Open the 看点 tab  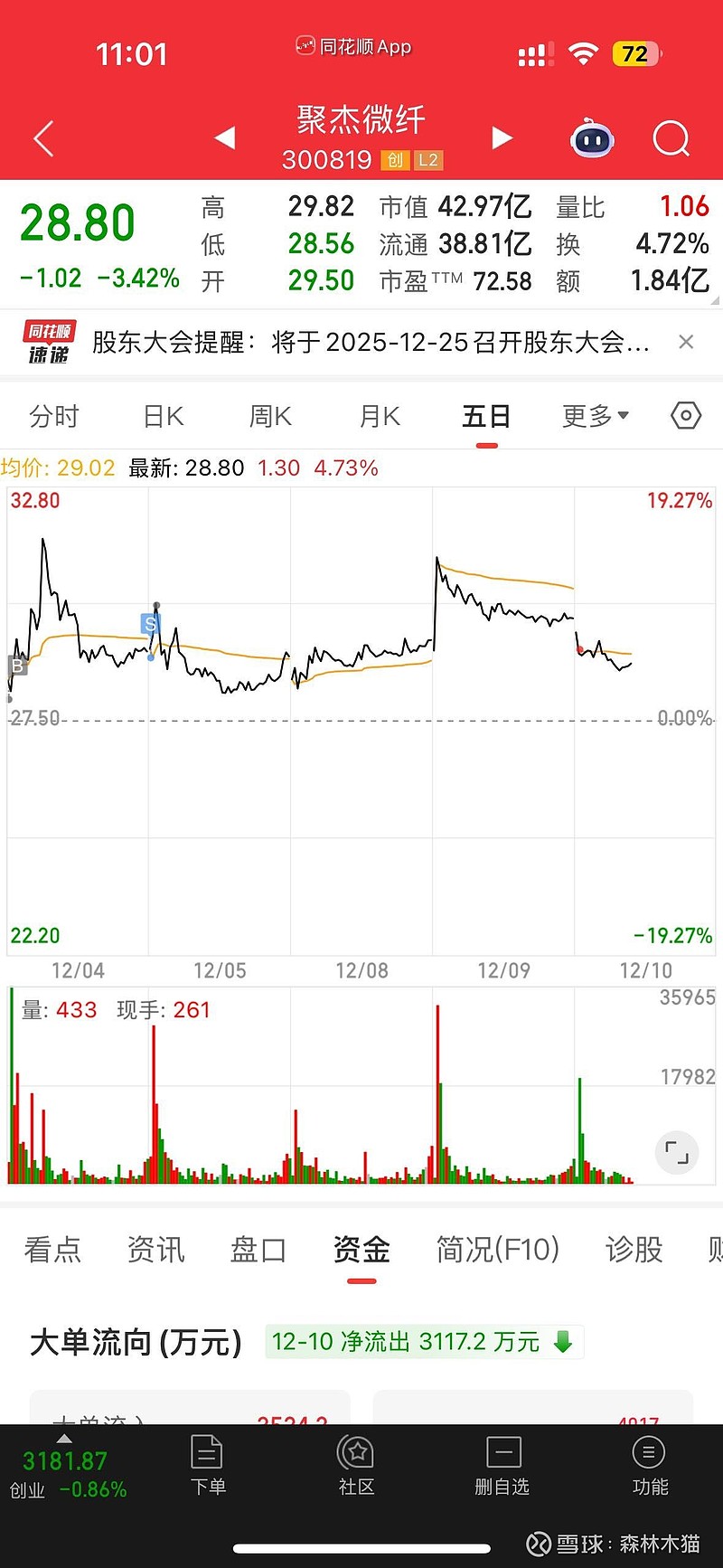[52, 1250]
